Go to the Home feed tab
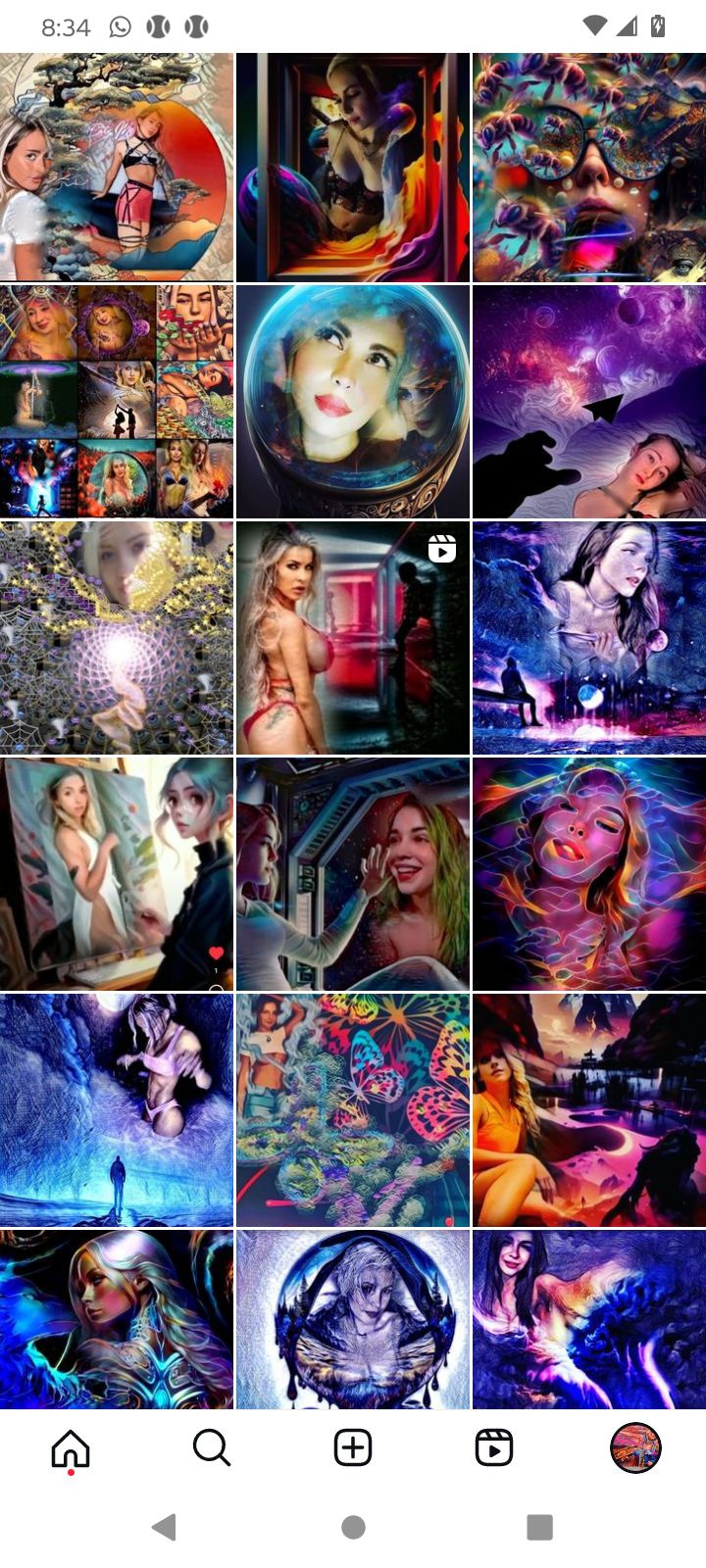 [x=71, y=1447]
